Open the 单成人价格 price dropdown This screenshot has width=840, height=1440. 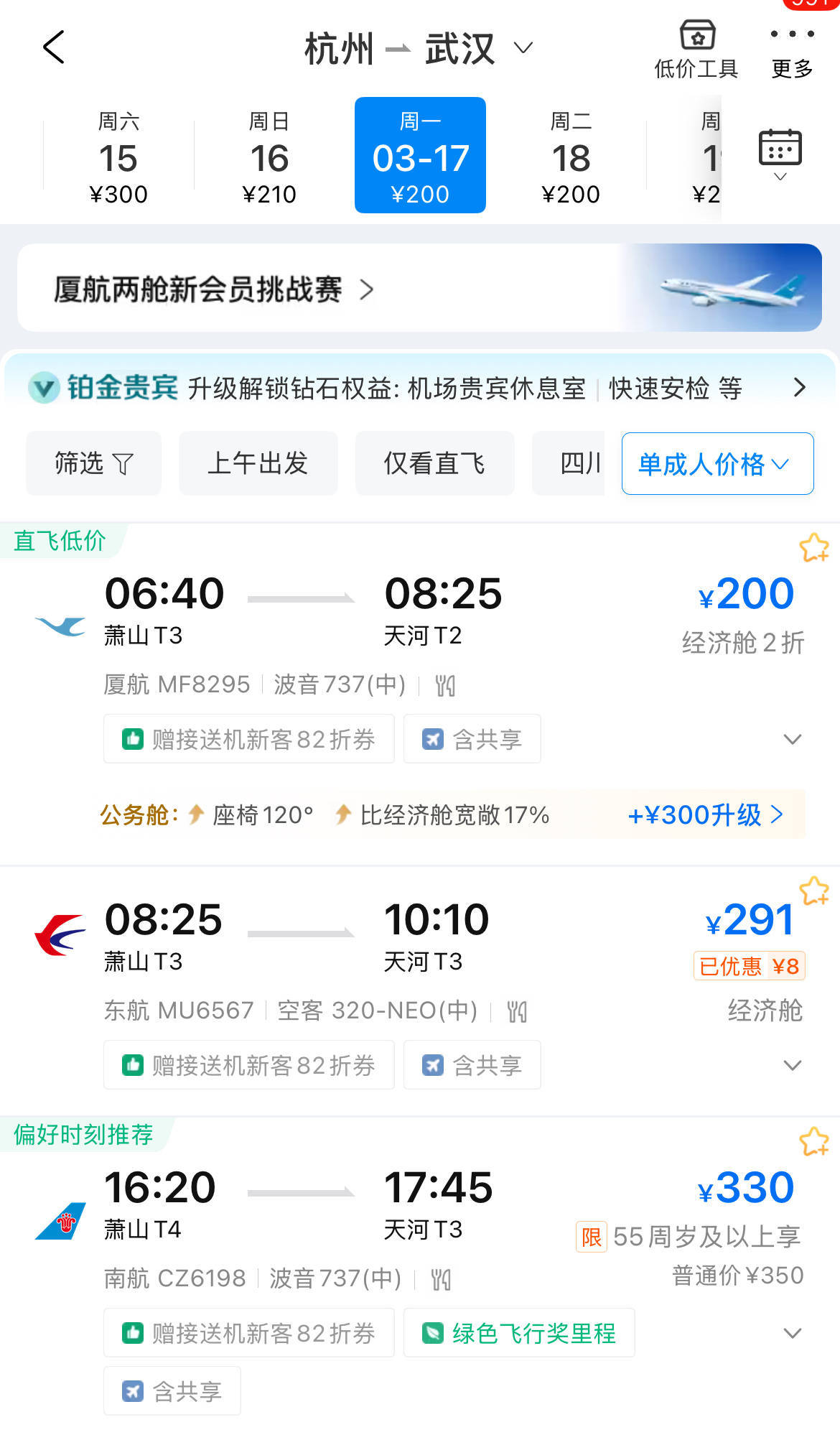[717, 463]
